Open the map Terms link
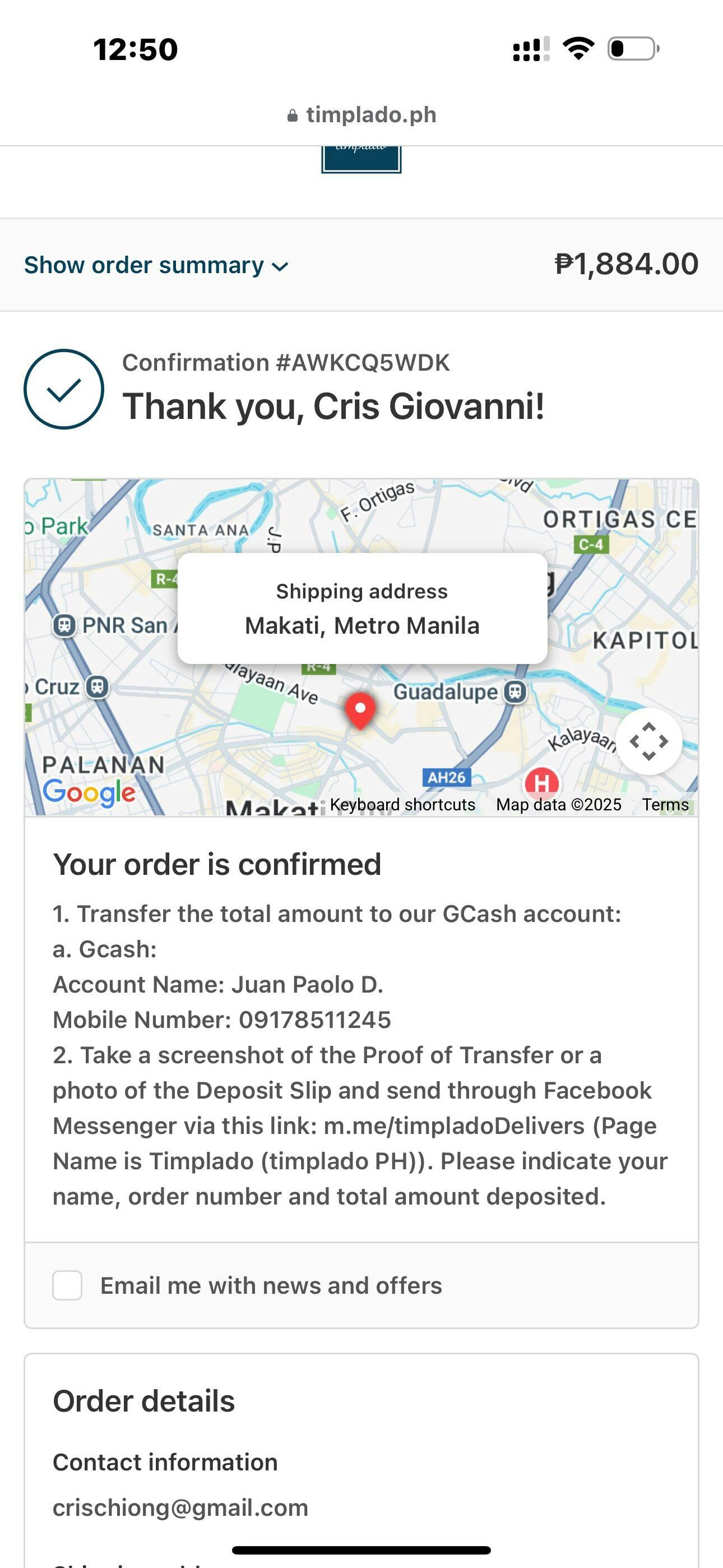Image resolution: width=723 pixels, height=1568 pixels. tap(665, 805)
